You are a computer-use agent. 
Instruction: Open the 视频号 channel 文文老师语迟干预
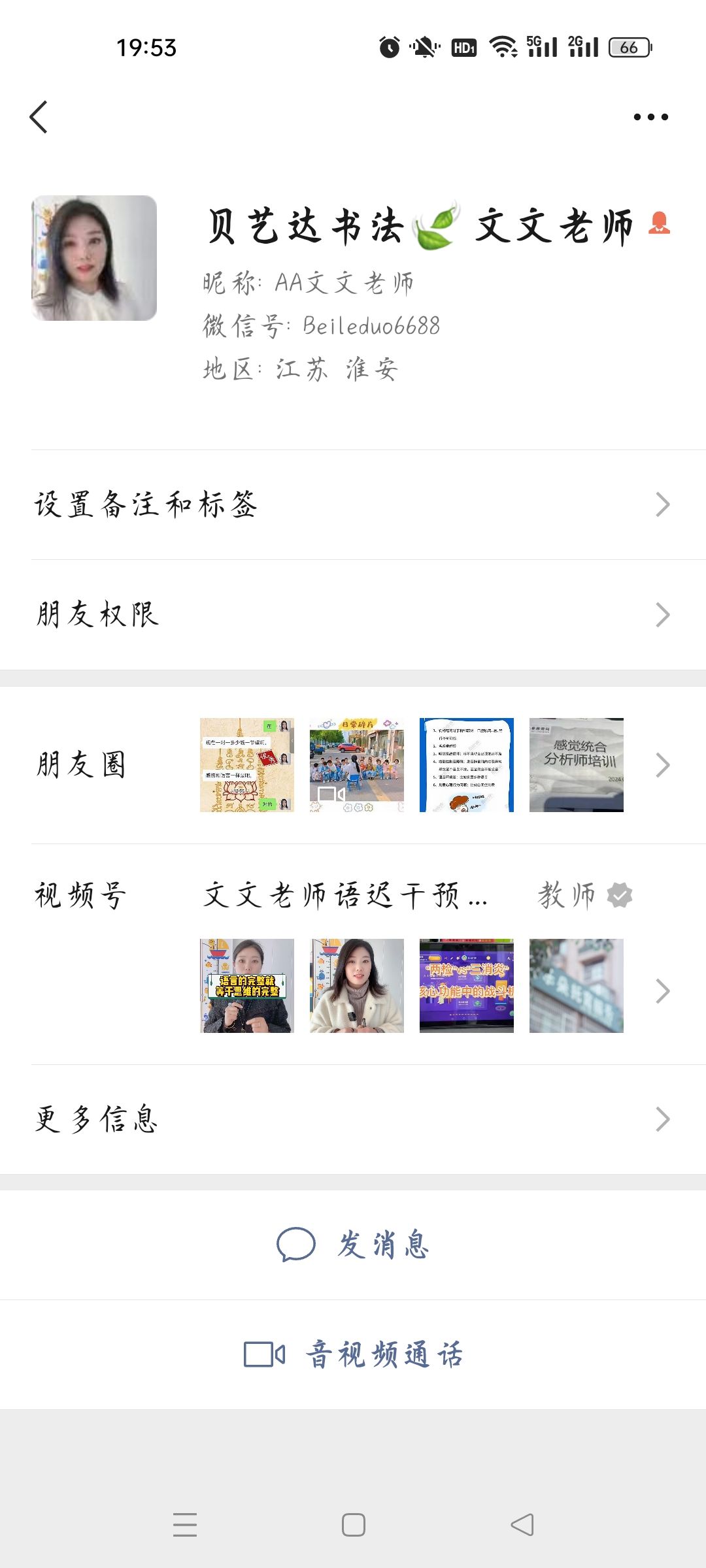click(345, 895)
